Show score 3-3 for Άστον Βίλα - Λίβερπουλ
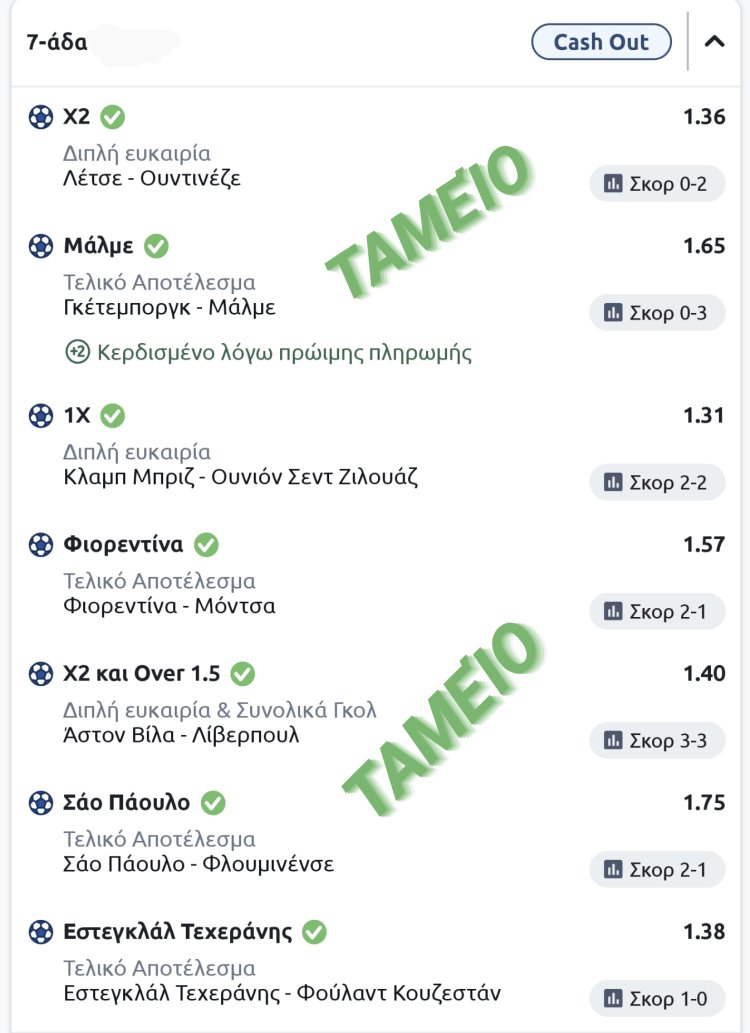750x1033 pixels. click(x=656, y=741)
